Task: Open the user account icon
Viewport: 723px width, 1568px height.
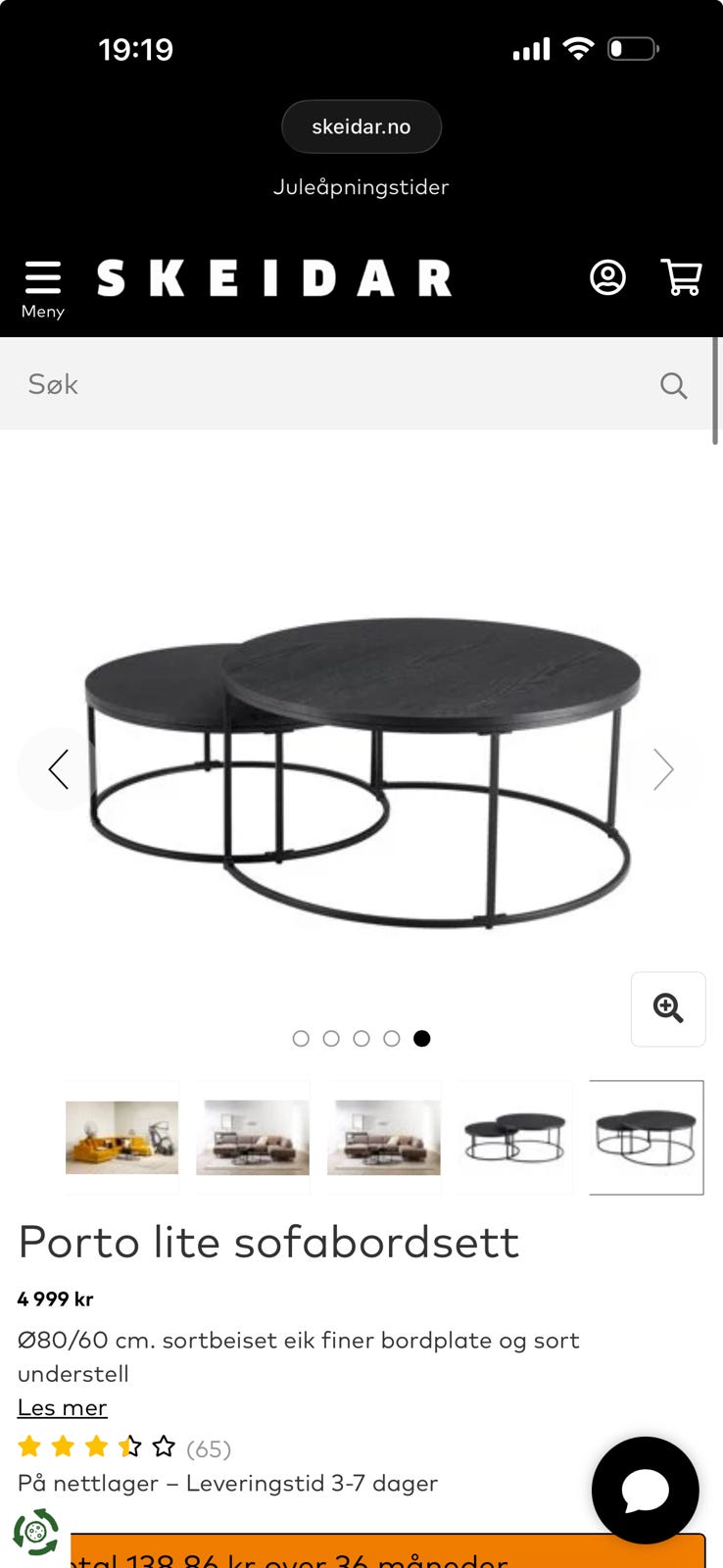Action: 607,277
